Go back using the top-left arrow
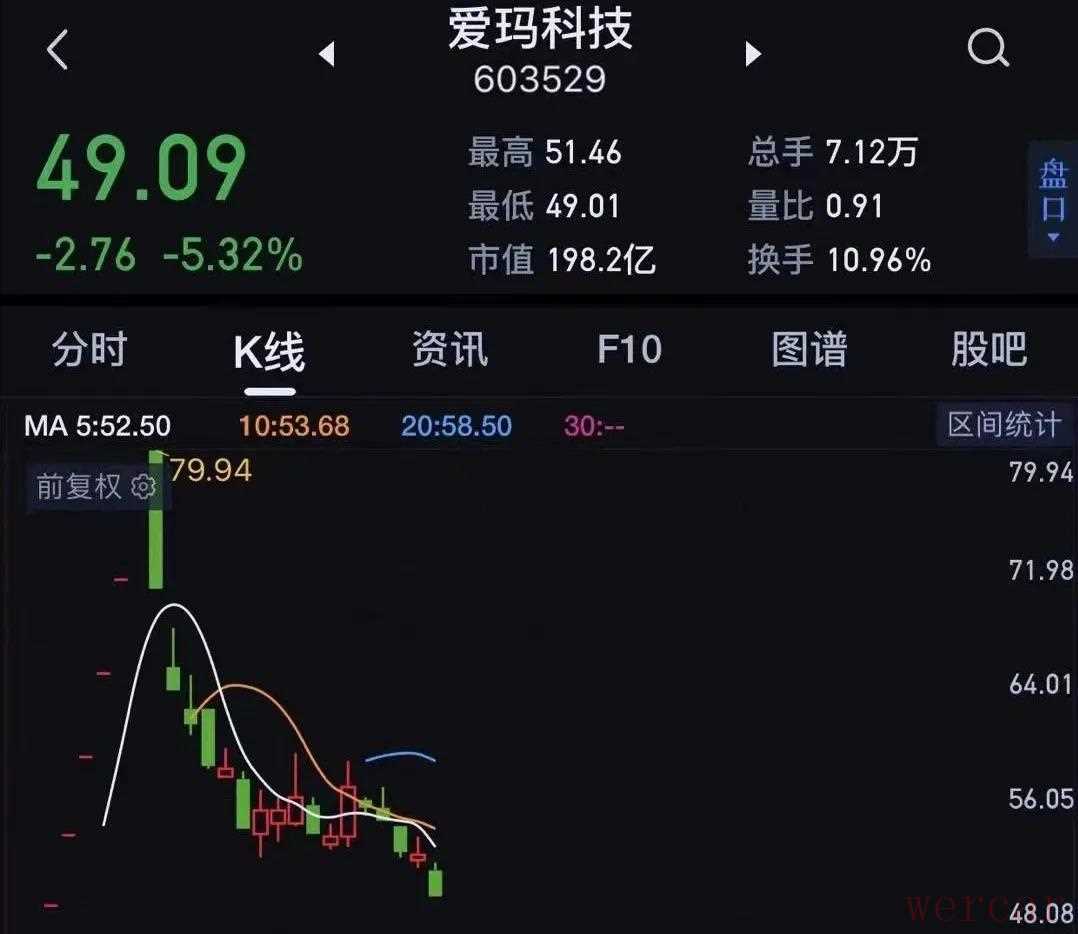 58,49
